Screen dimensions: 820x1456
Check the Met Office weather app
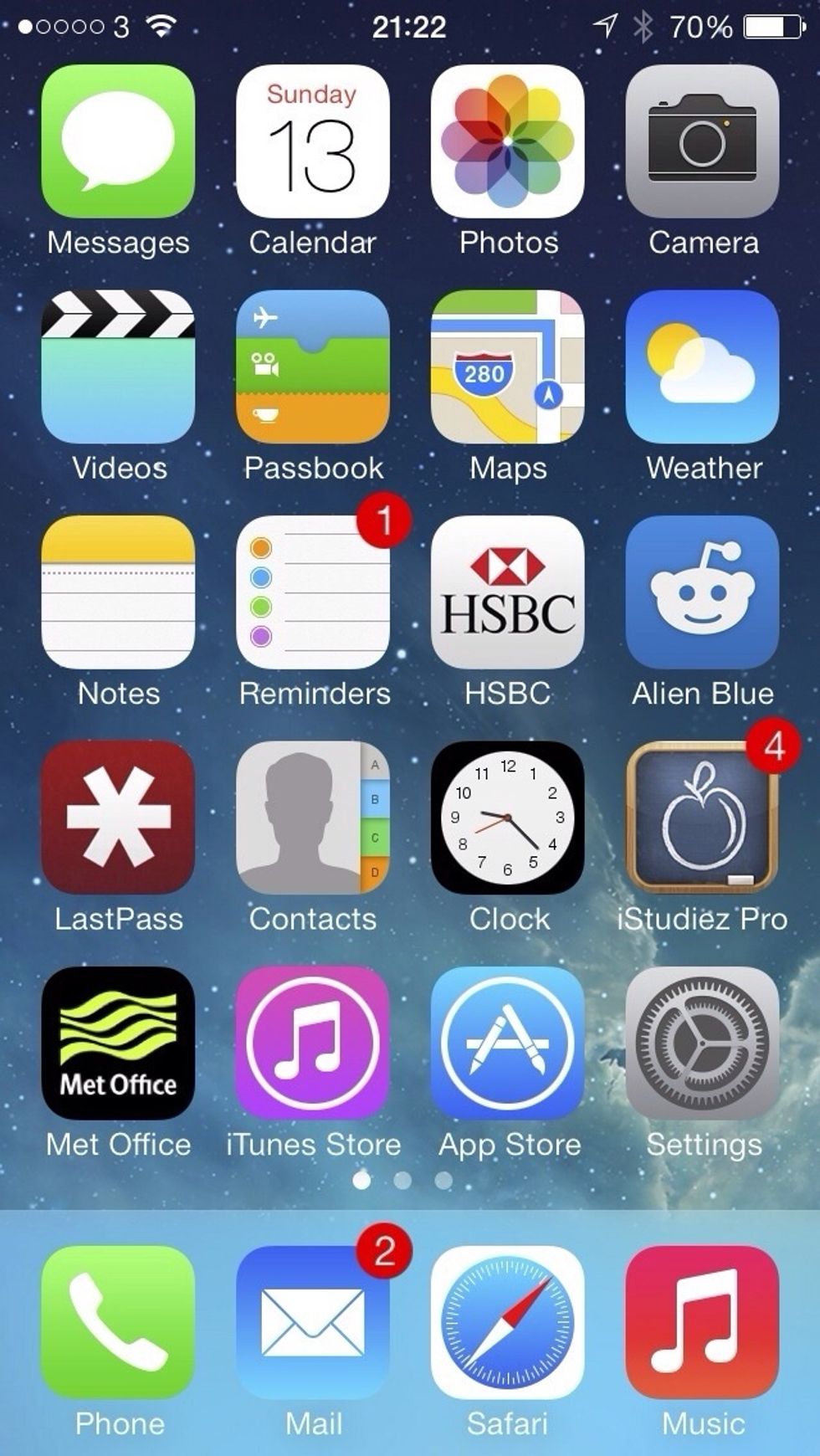coord(117,1046)
